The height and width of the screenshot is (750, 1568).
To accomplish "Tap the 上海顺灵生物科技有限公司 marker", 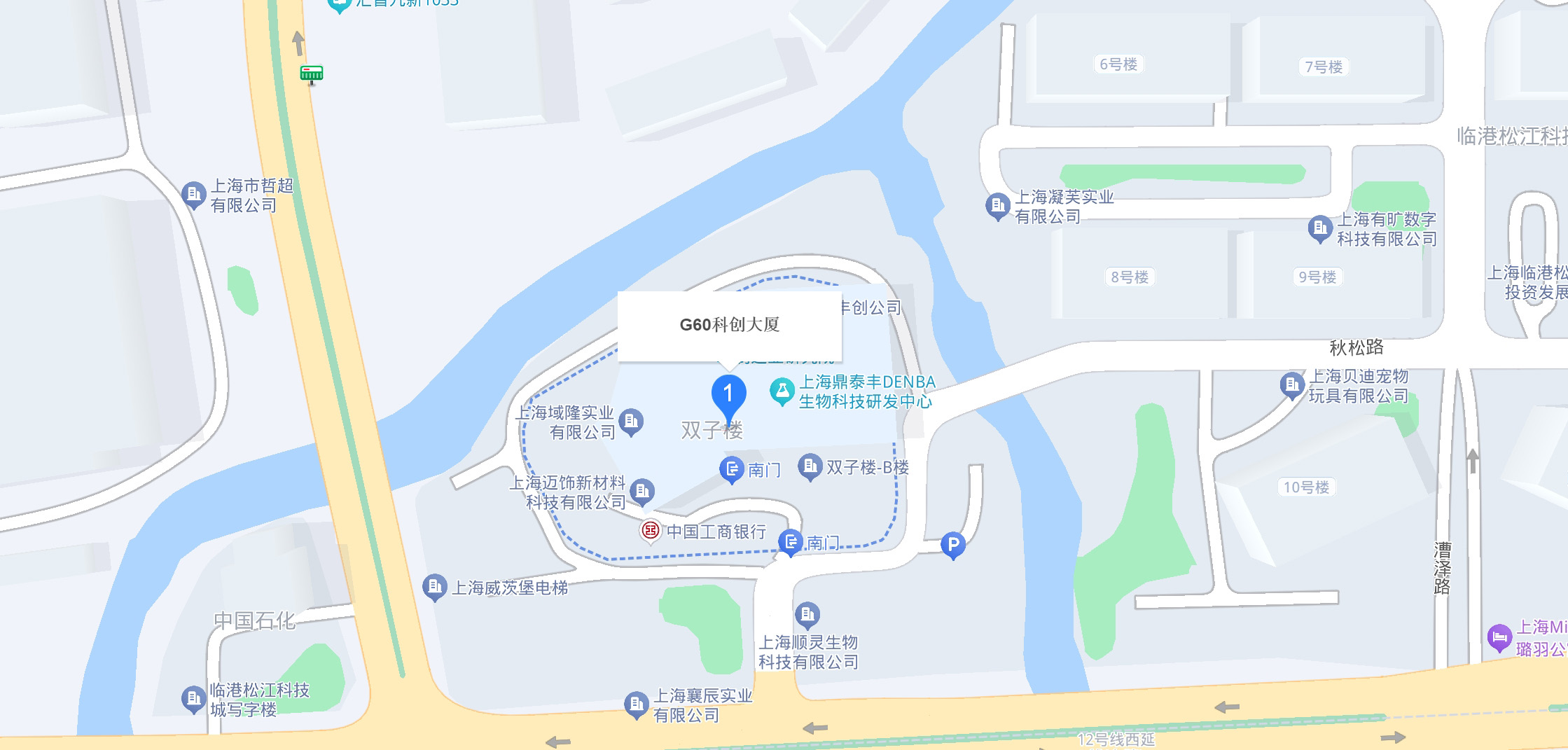I will pyautogui.click(x=807, y=614).
